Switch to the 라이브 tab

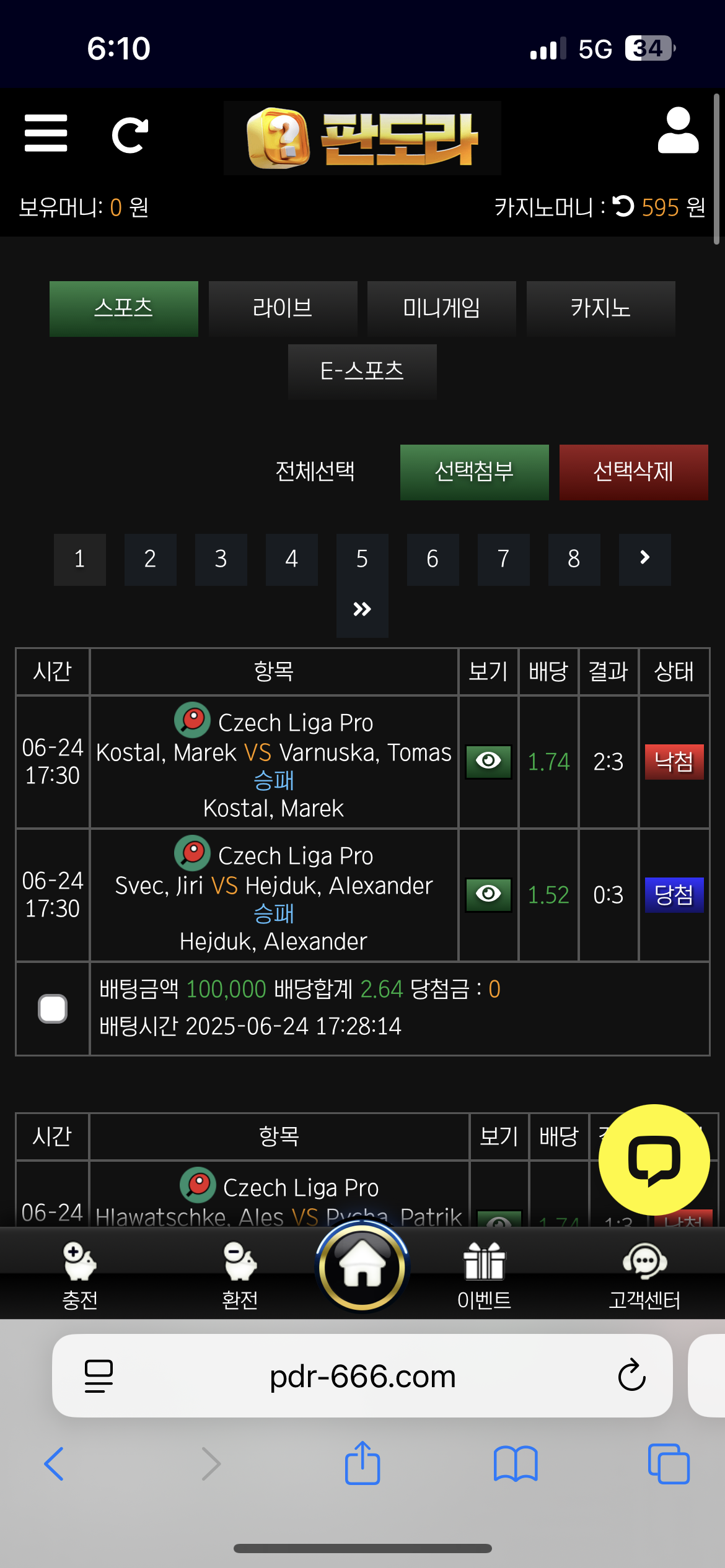283,308
